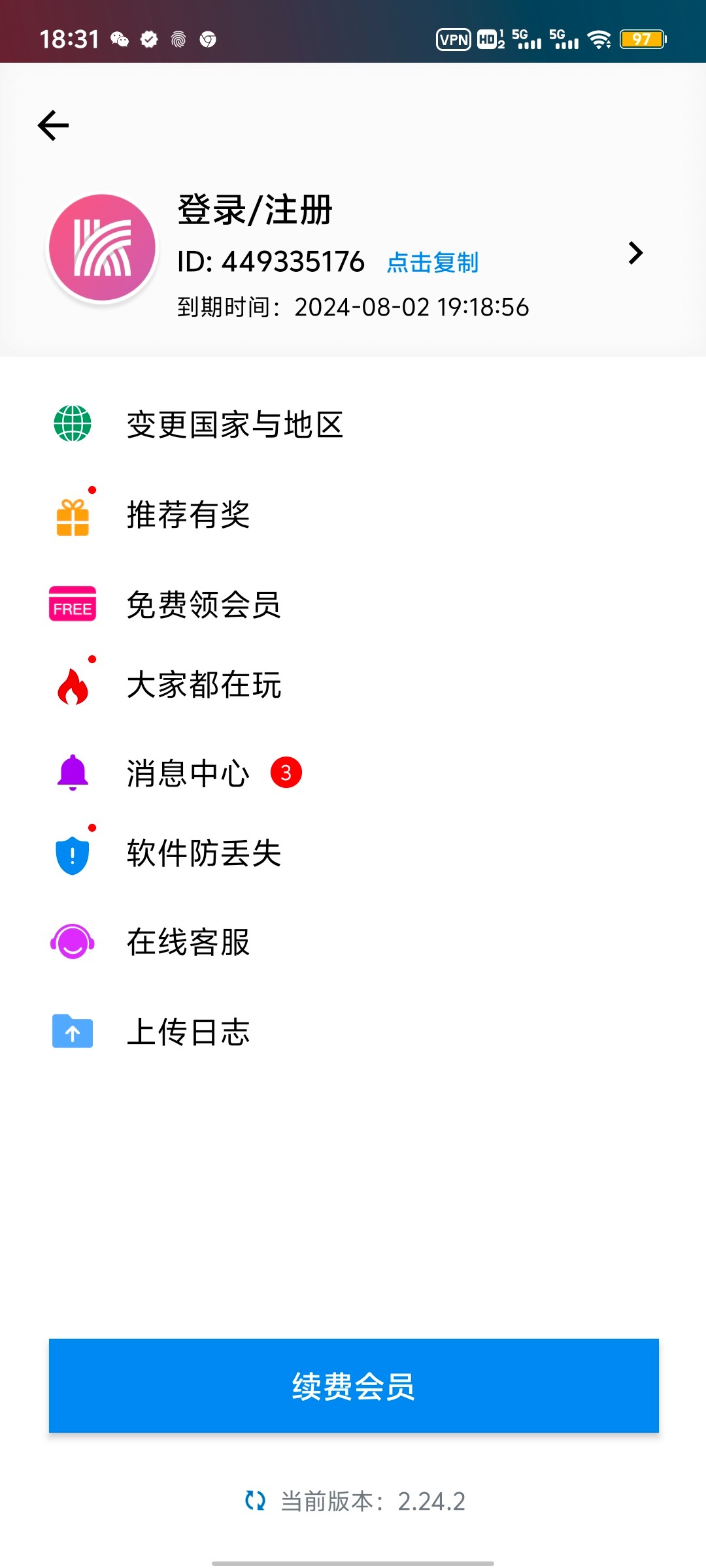Go back using the top-left arrow
The height and width of the screenshot is (1568, 706).
click(54, 125)
